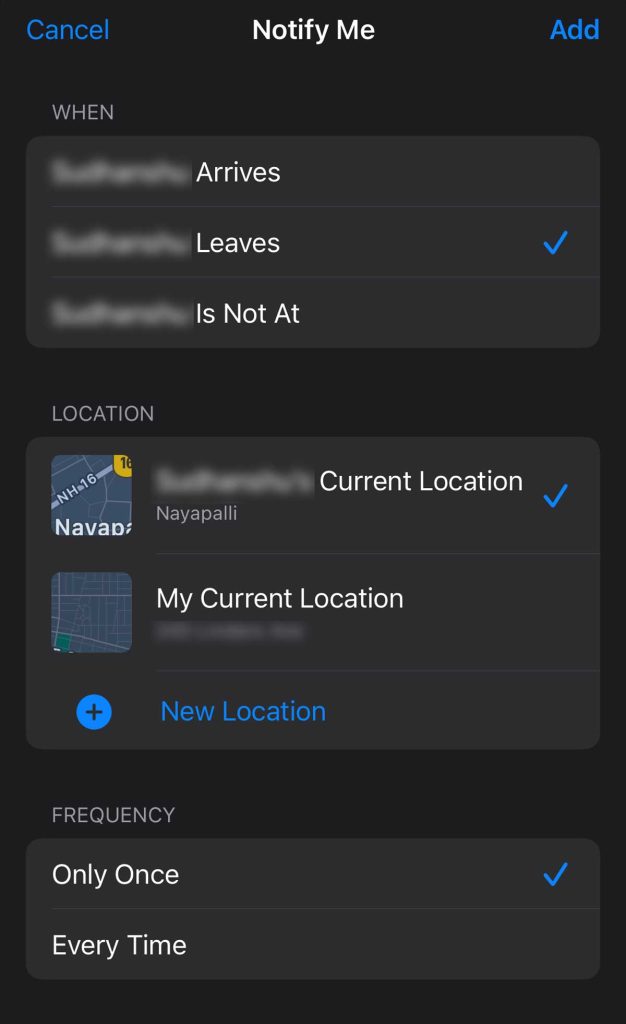Cancel the Notify Me setup
This screenshot has height=1024, width=626.
pyautogui.click(x=68, y=30)
